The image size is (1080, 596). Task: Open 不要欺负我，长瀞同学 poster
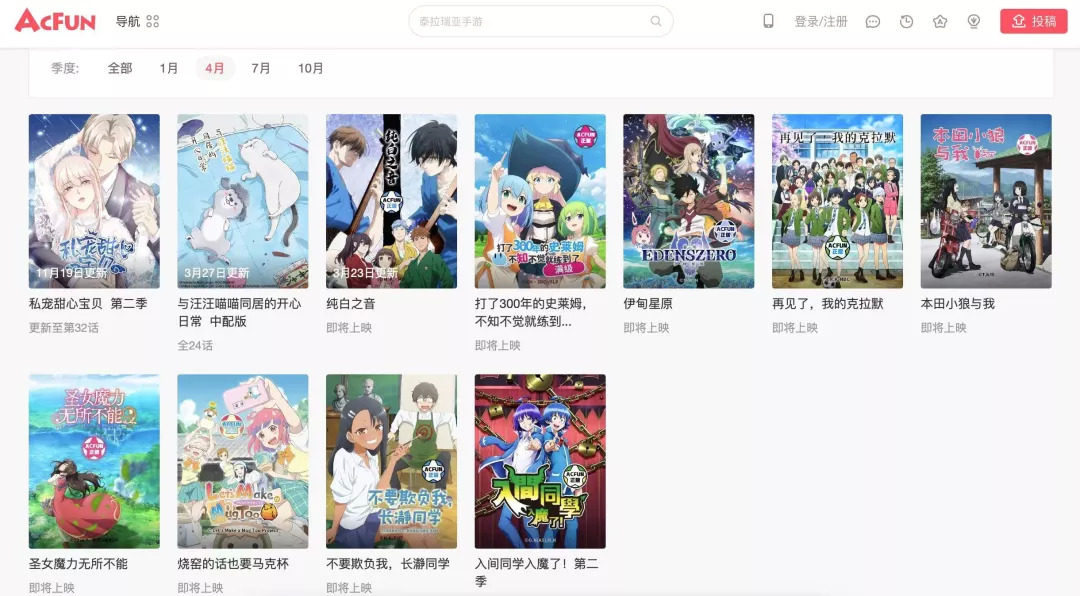pyautogui.click(x=391, y=461)
